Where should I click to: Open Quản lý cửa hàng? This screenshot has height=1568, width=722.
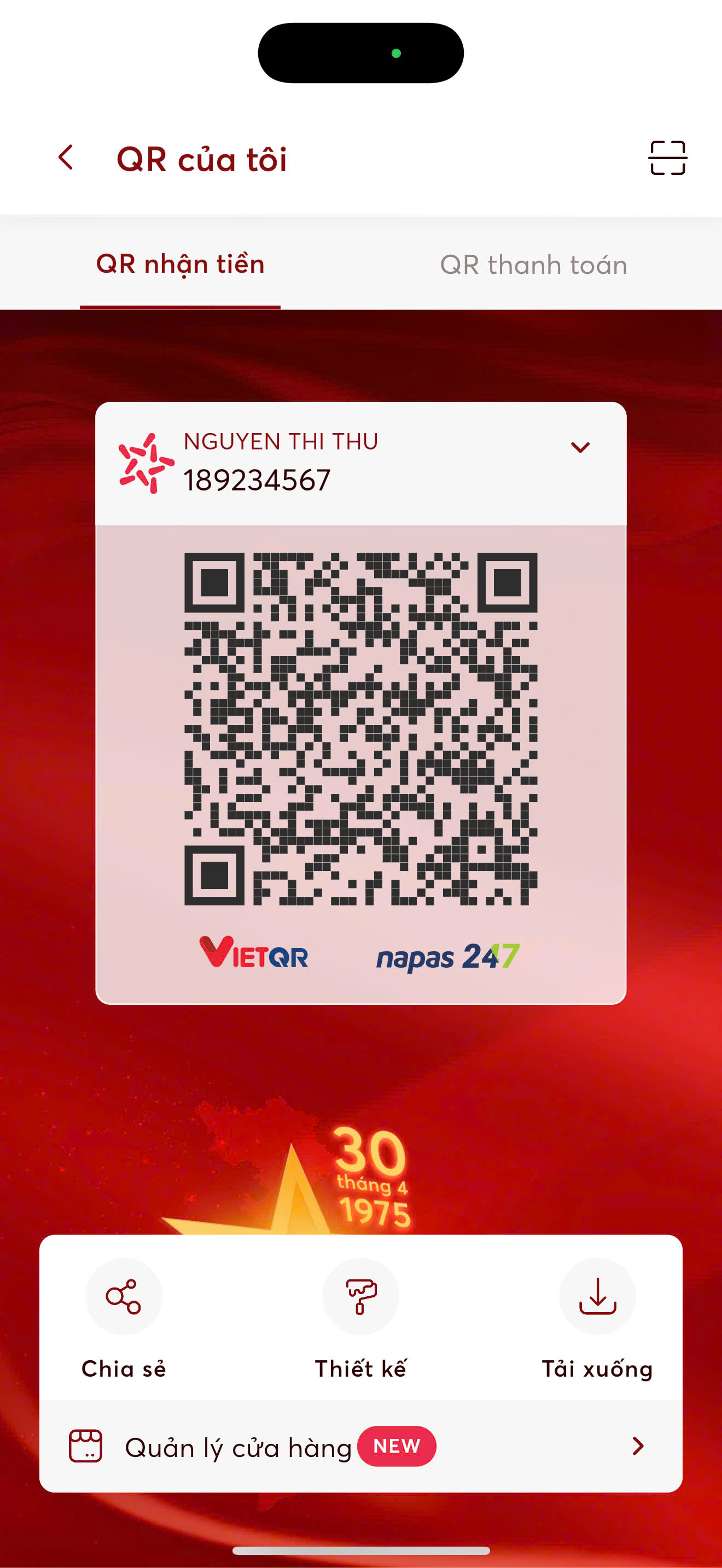tap(361, 1446)
